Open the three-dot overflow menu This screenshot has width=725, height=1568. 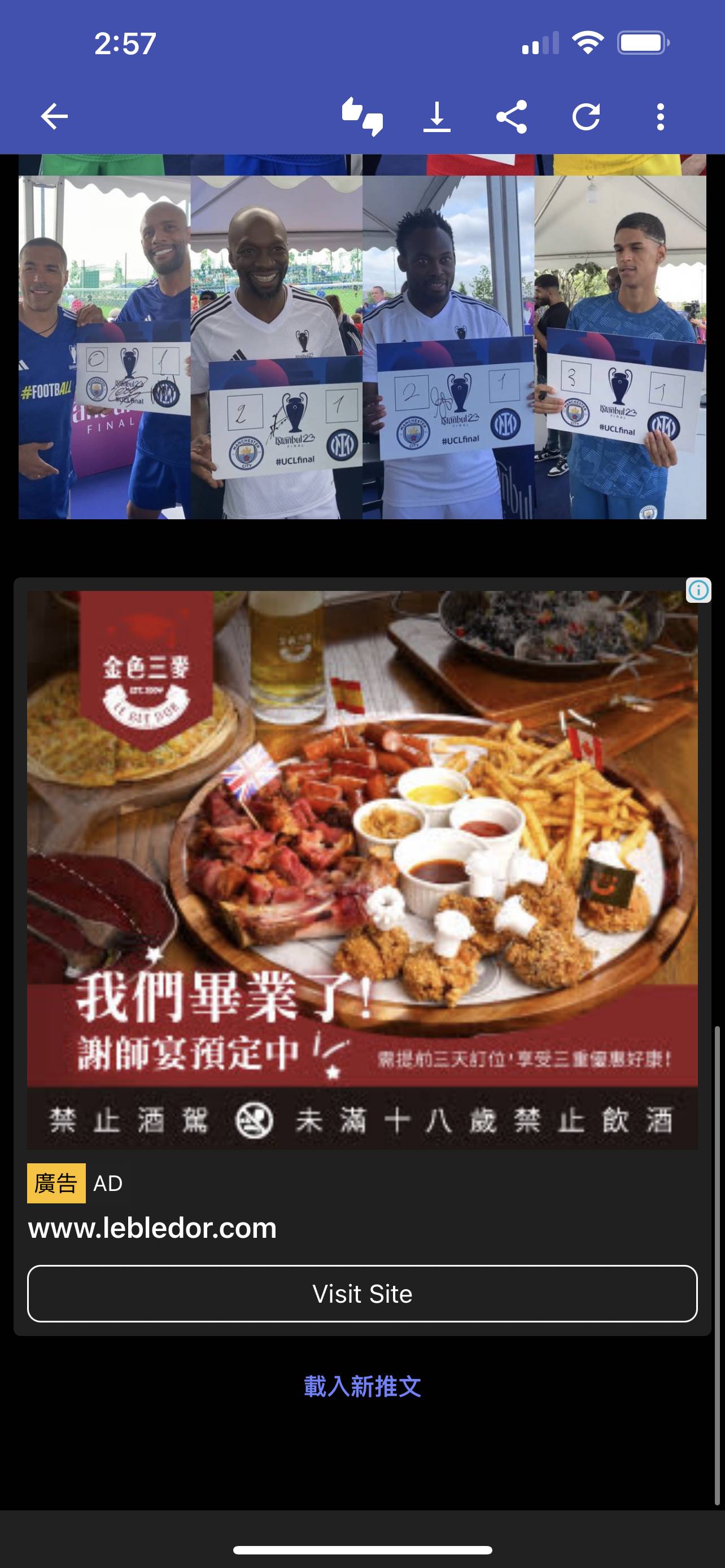point(661,116)
